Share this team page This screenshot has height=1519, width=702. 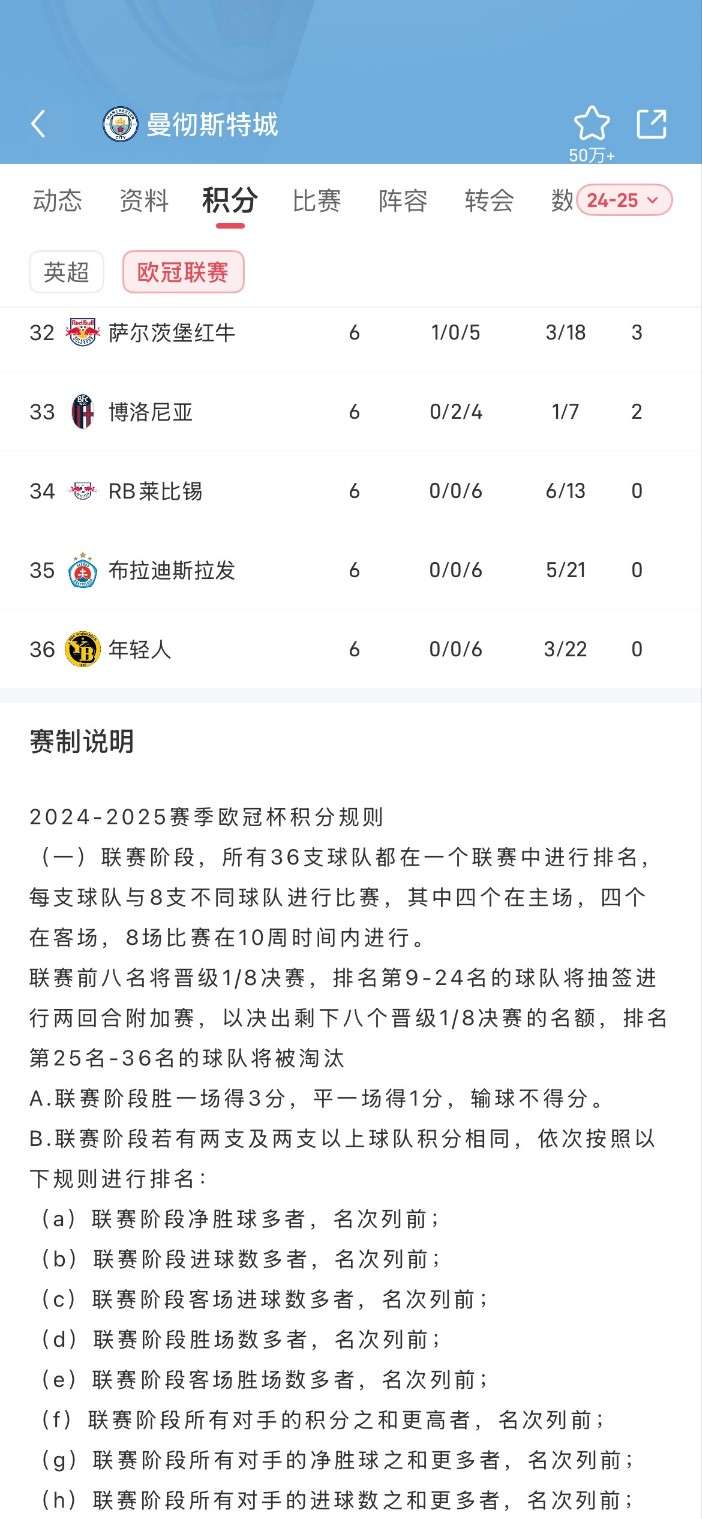[x=652, y=124]
